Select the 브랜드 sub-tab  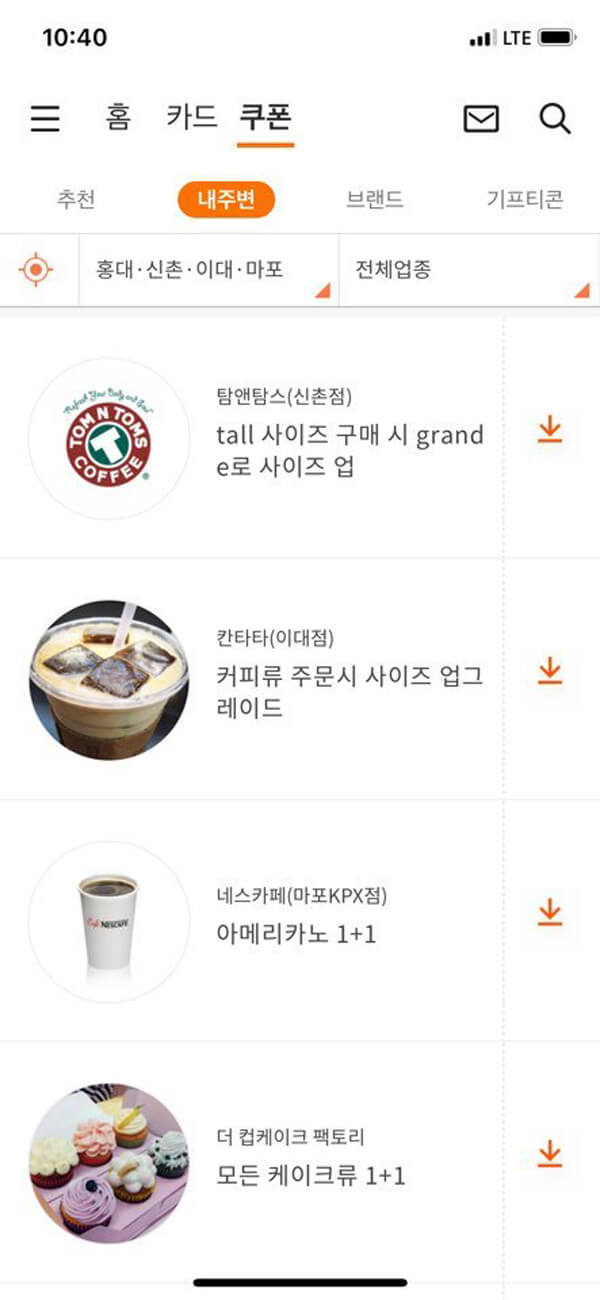(x=375, y=200)
